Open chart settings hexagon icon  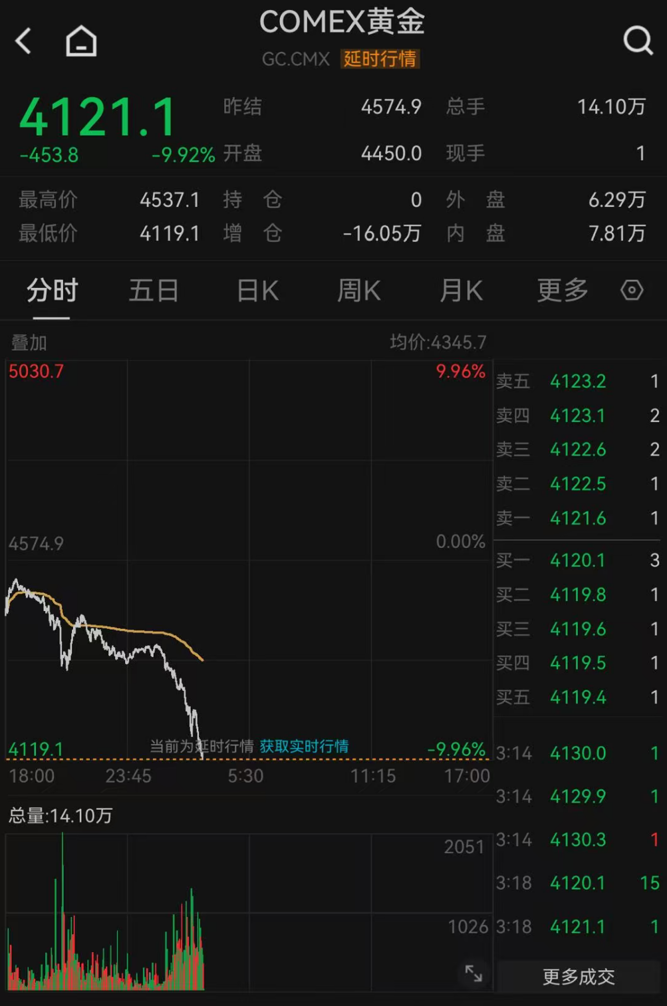[x=632, y=291]
